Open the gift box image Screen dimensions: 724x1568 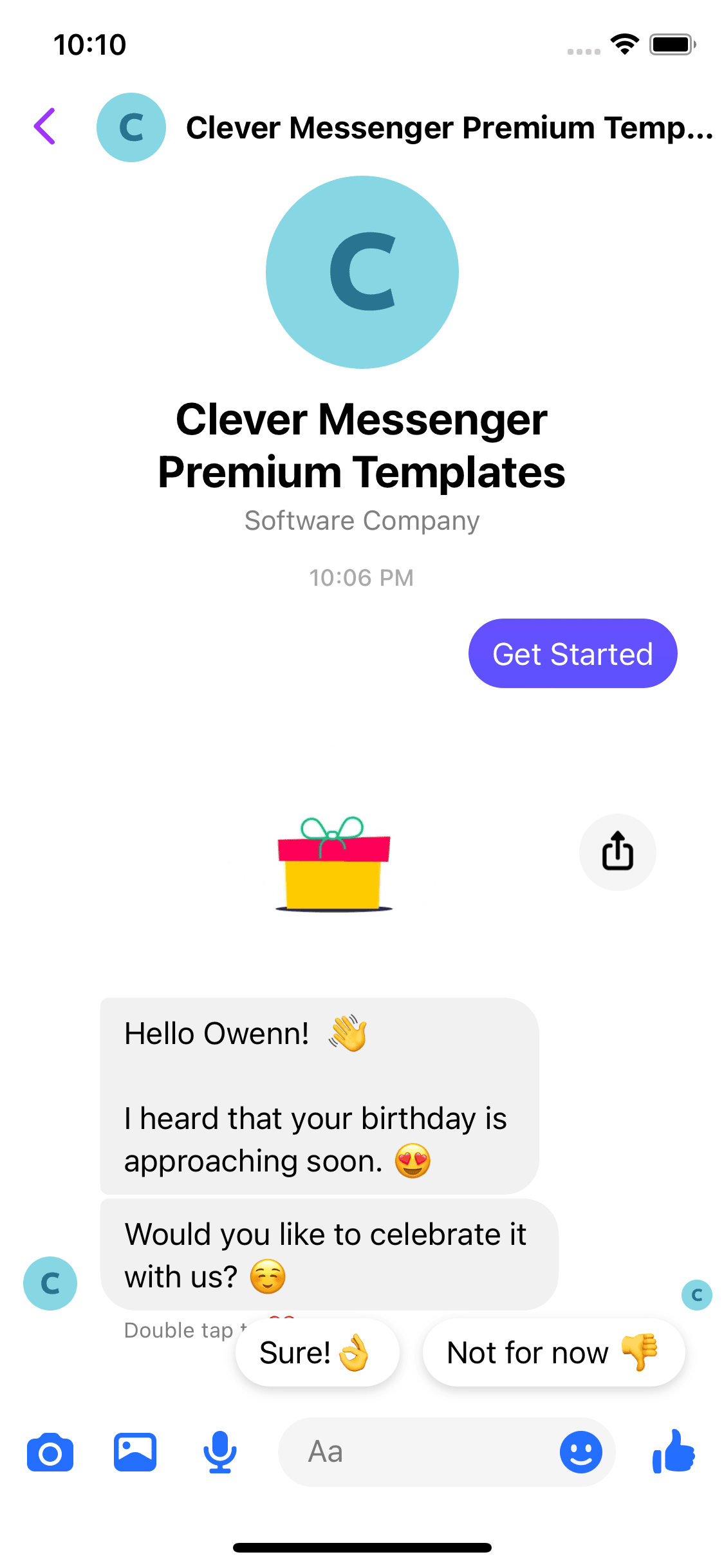click(x=334, y=864)
